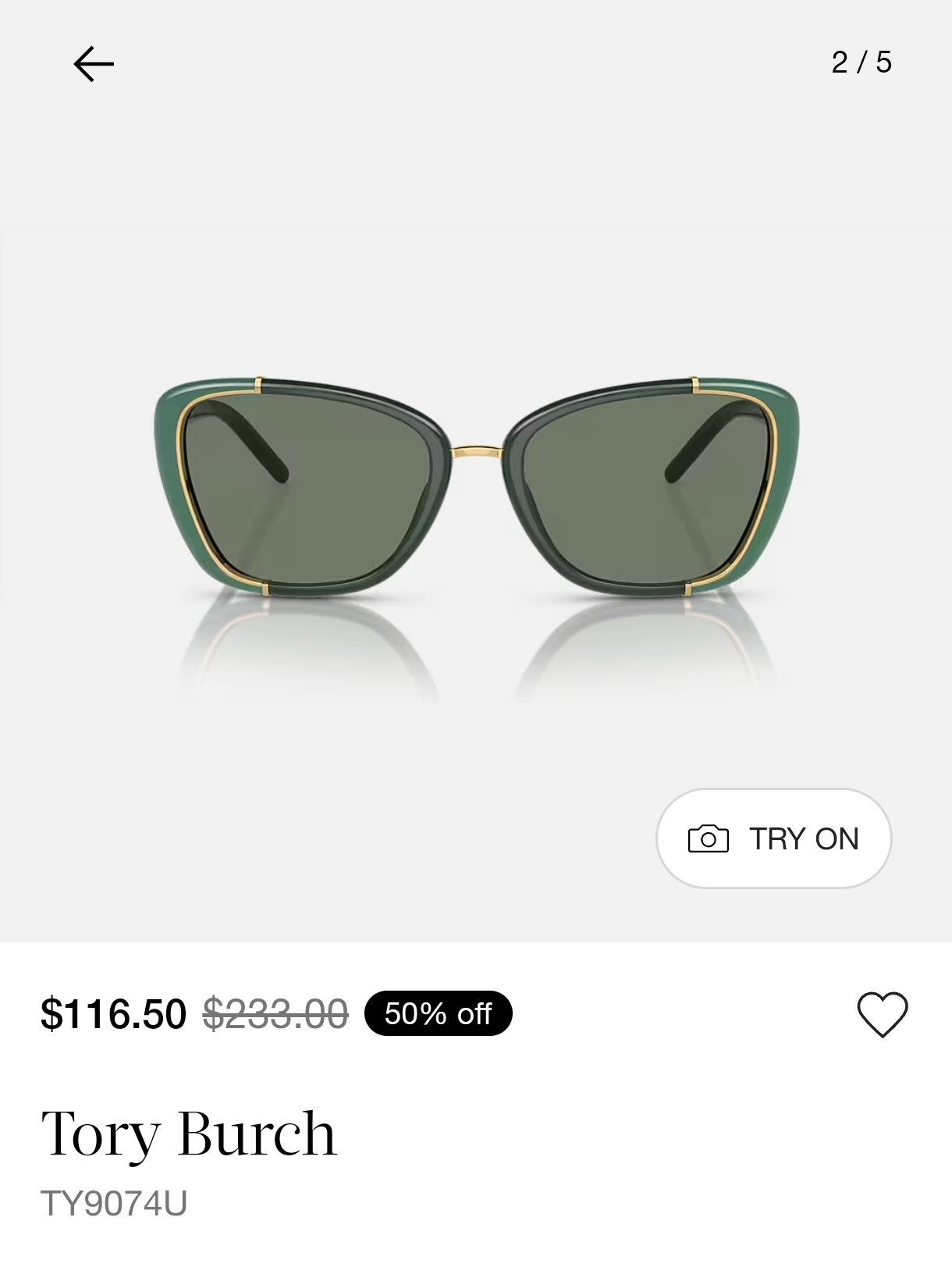Add Tory Burch sunglasses to favorites
The width and height of the screenshot is (952, 1267).
click(883, 1014)
